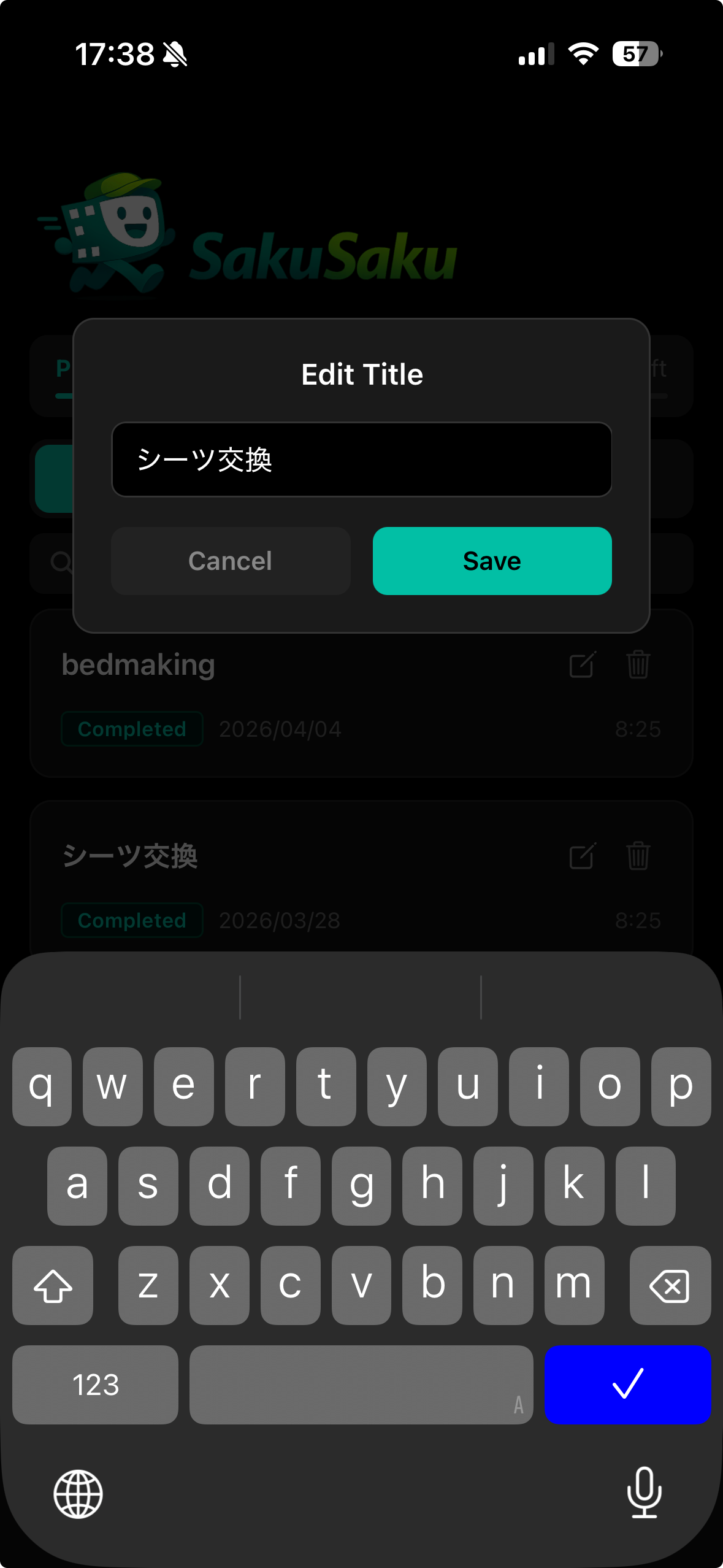
Task: Tap the Edit Title text field
Action: (361, 459)
